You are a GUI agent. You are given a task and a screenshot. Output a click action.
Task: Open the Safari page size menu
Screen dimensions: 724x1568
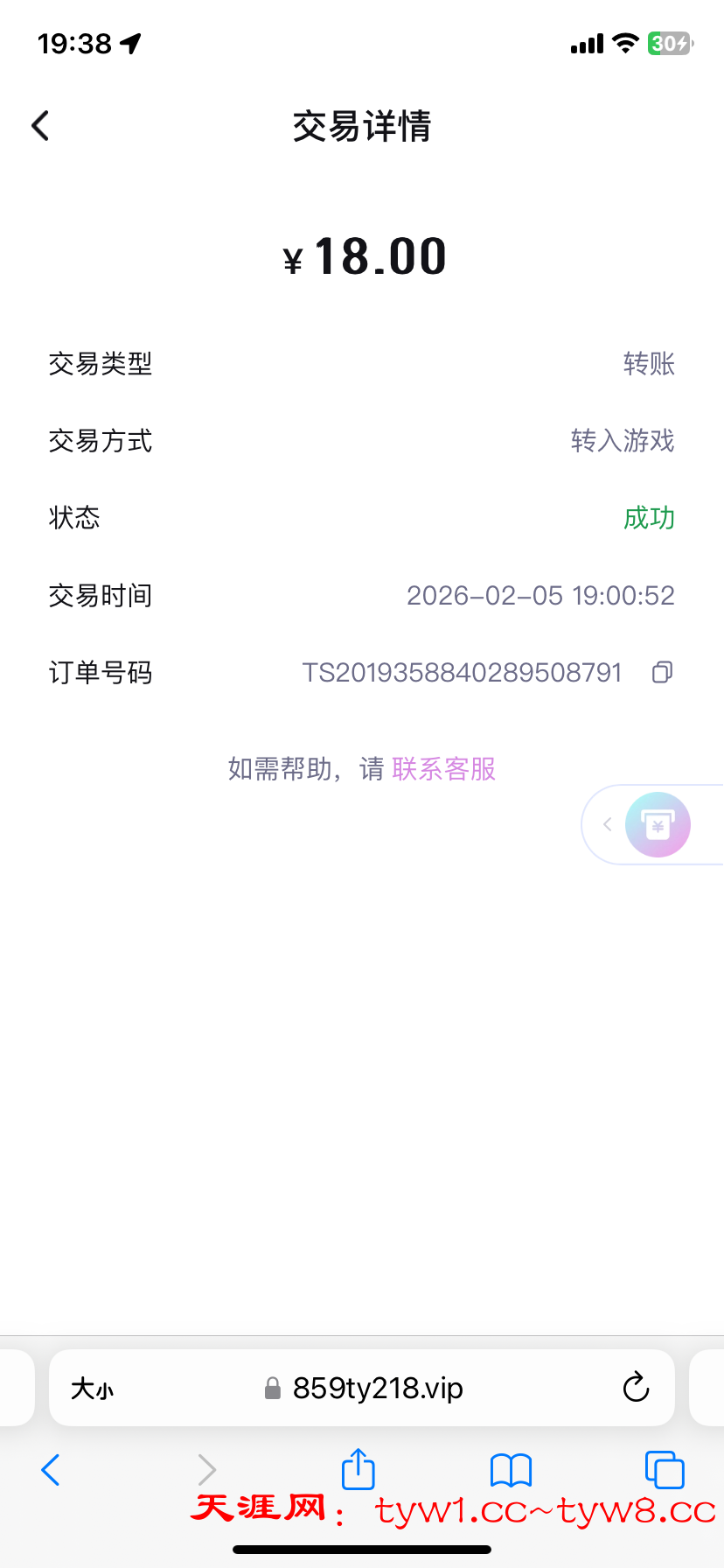click(x=93, y=1389)
